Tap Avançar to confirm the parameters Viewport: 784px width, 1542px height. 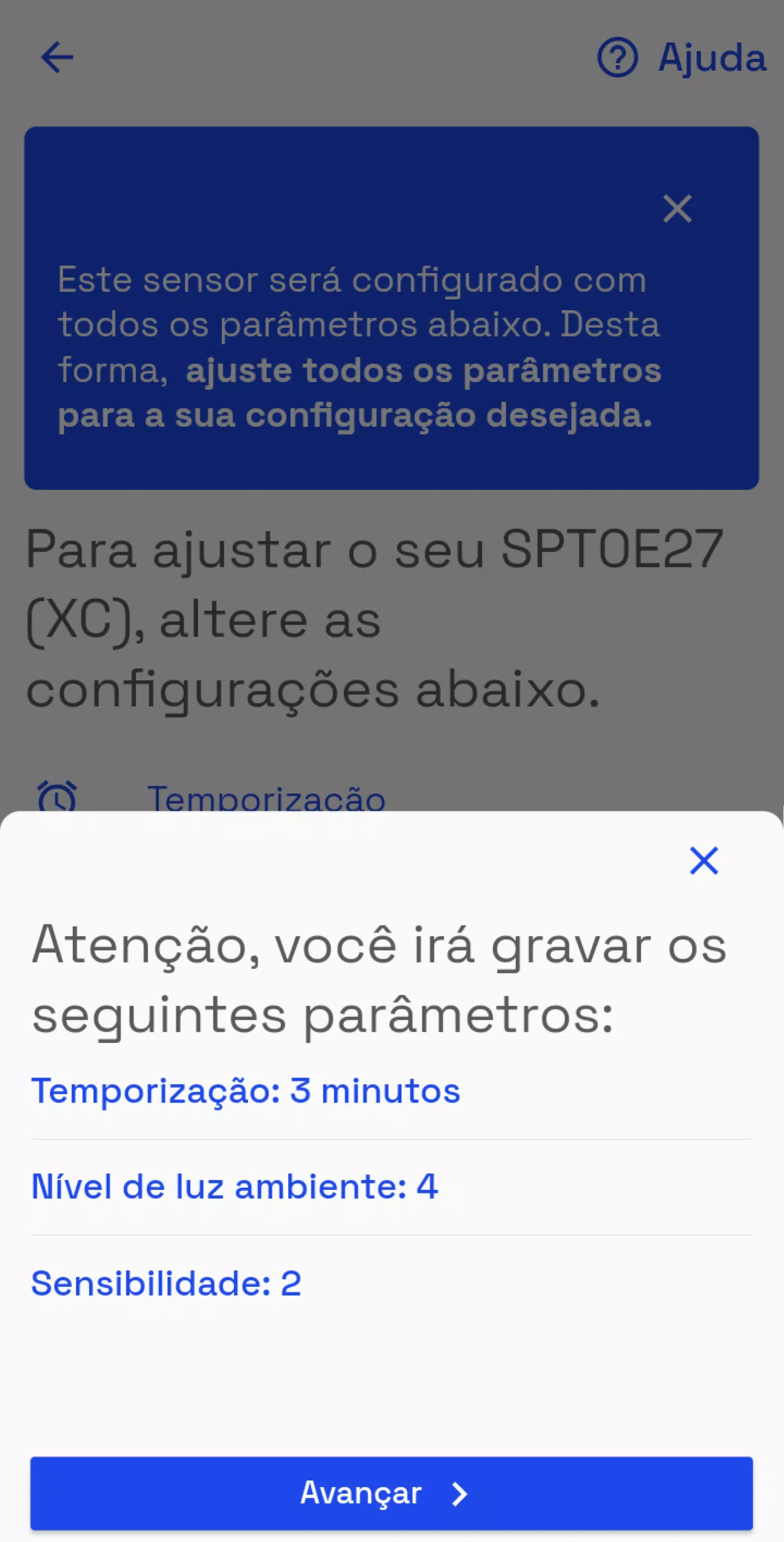391,1493
